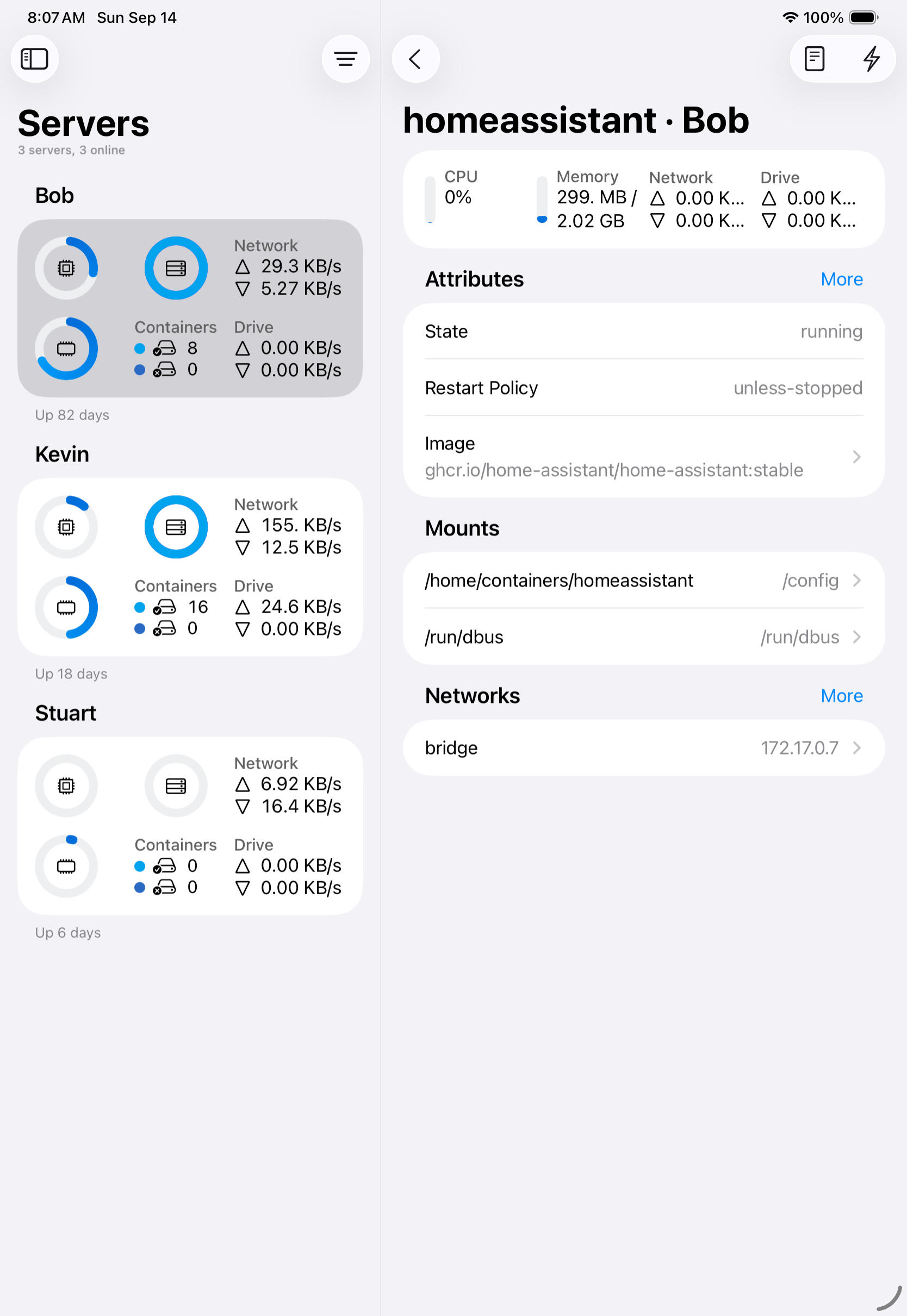Select the Stuart server card
The image size is (907, 1316).
pos(190,826)
